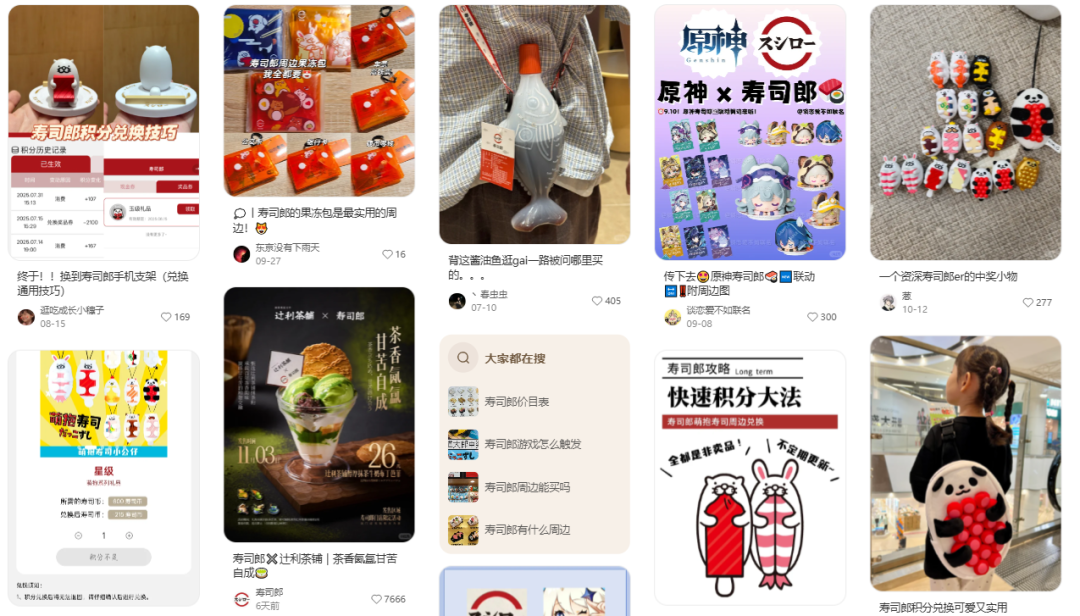The width and height of the screenshot is (1080, 616).
Task: Open the 快速积分大法 guide post
Action: (x=750, y=477)
